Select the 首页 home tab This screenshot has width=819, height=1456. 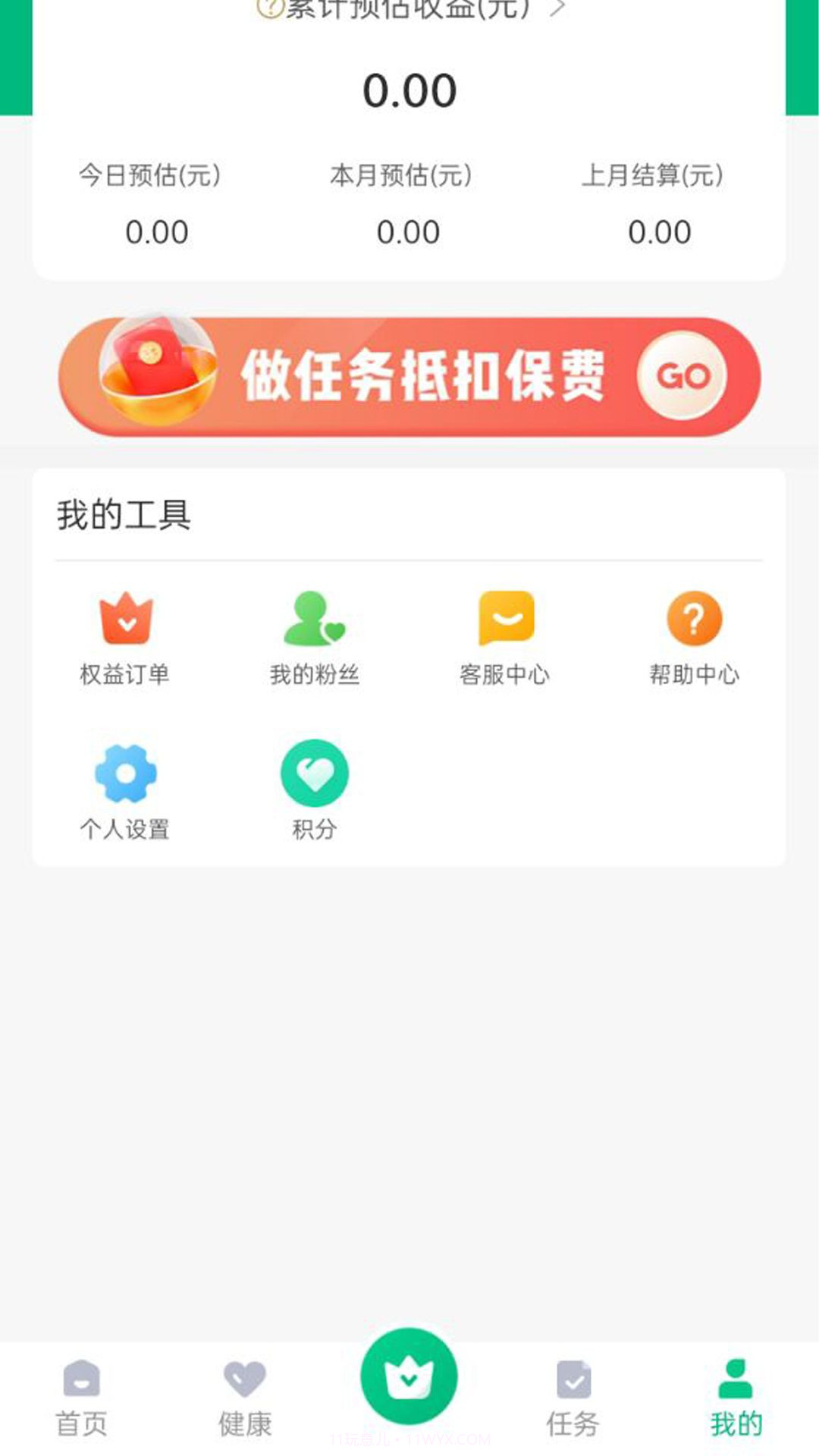82,1395
